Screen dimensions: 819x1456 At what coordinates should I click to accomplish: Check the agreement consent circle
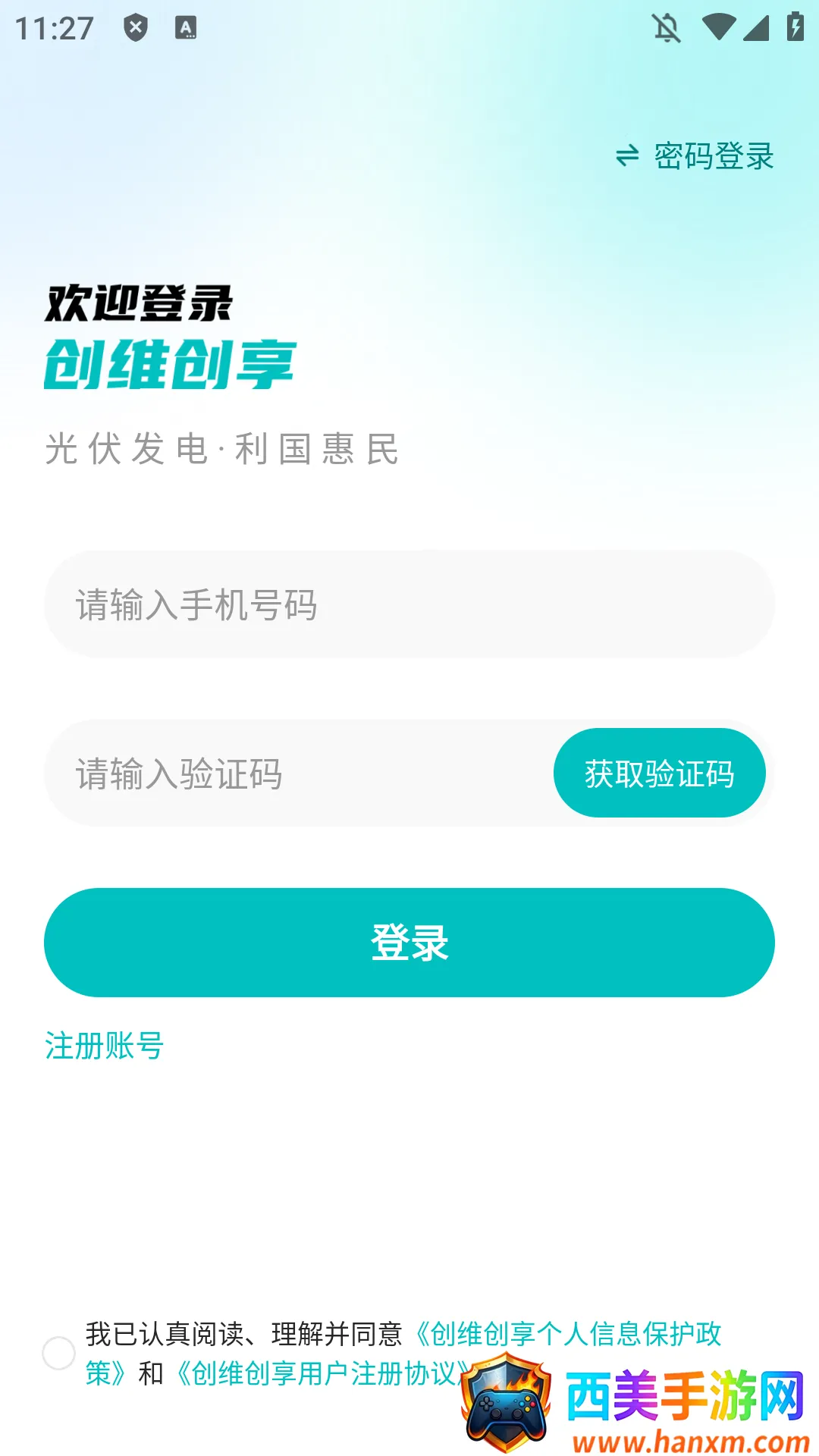[58, 1354]
